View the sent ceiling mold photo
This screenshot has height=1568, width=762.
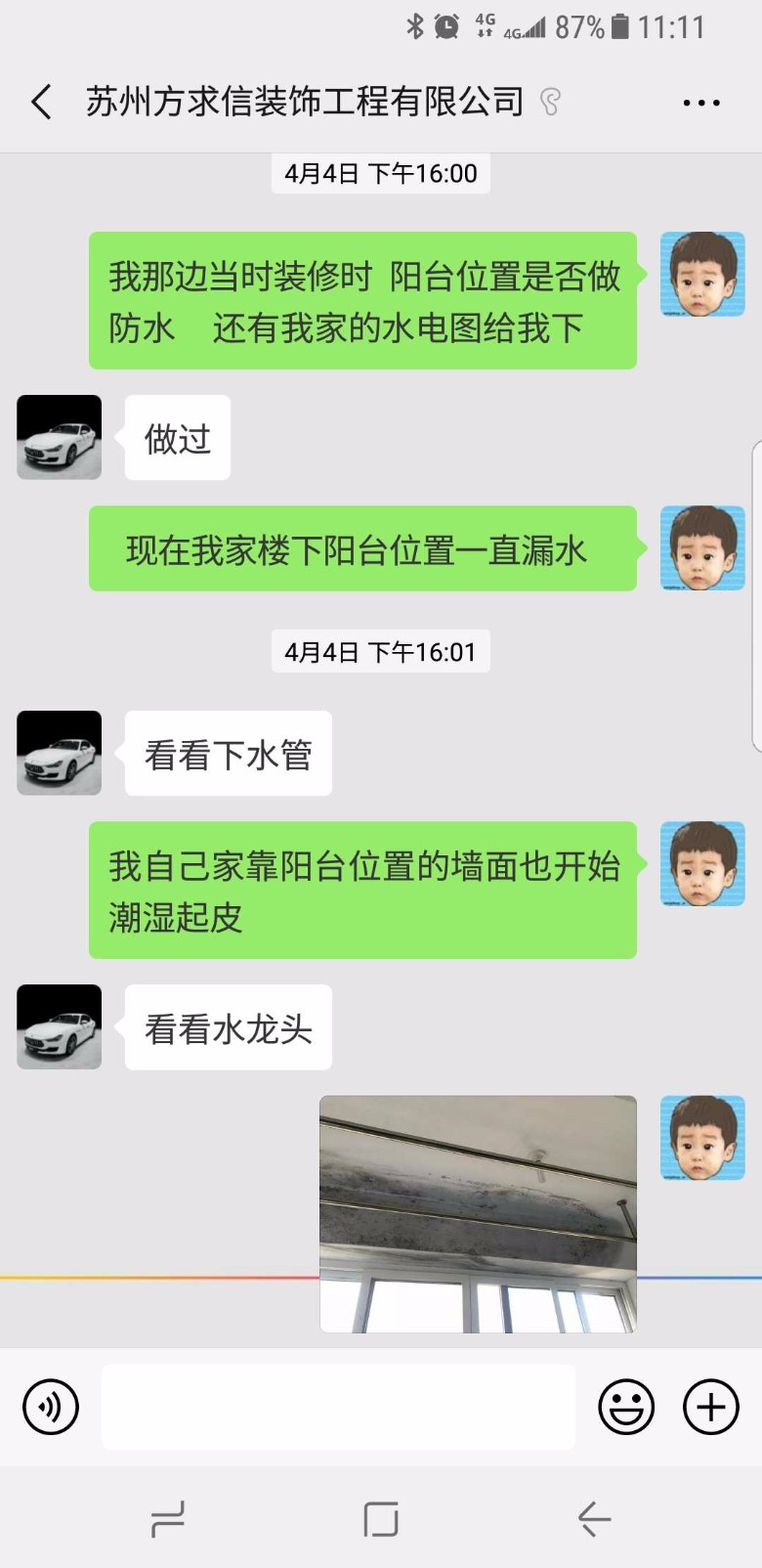(x=478, y=1213)
